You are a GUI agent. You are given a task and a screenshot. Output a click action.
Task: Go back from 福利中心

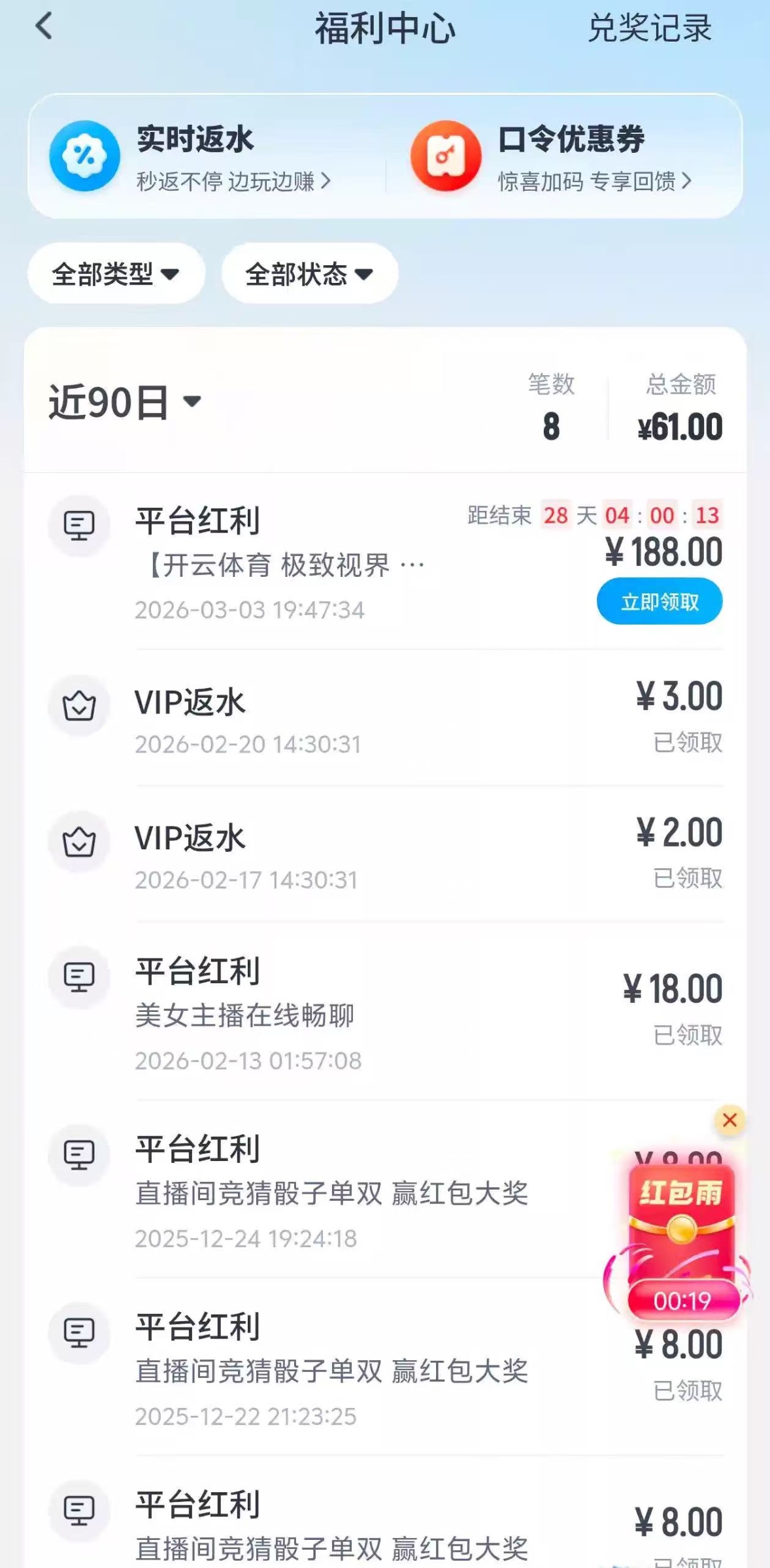(44, 27)
